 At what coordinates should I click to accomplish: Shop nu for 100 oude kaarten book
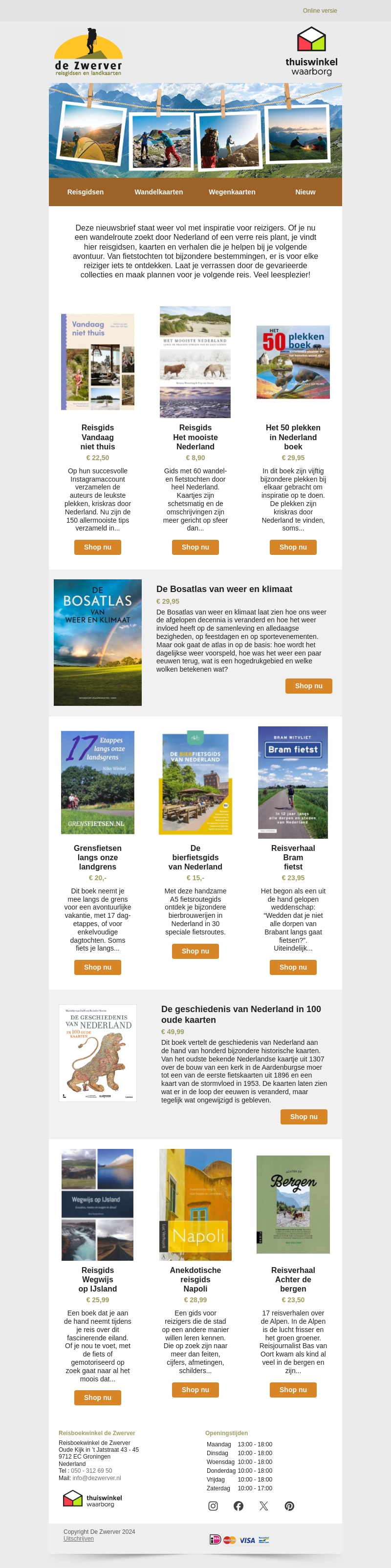pos(304,1116)
